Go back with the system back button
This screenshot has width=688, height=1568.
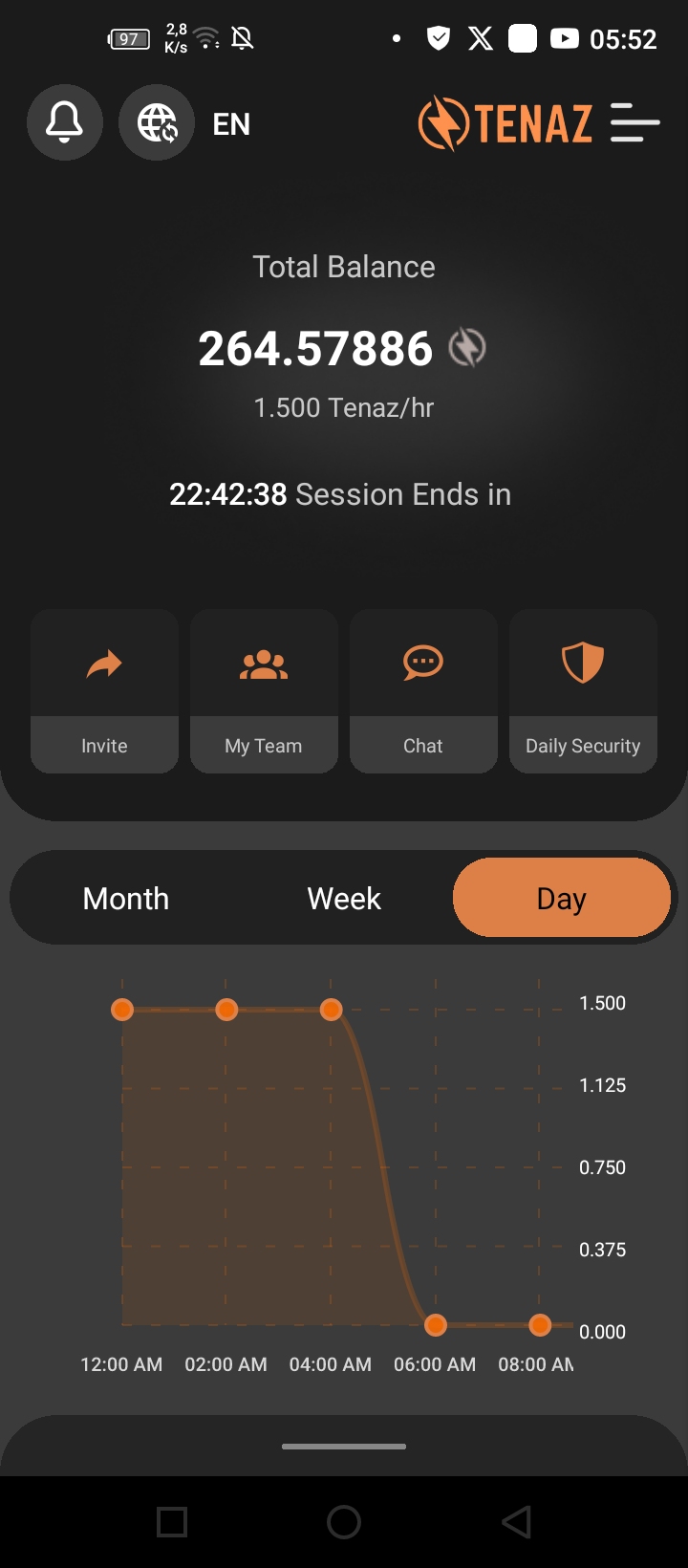[x=516, y=1522]
